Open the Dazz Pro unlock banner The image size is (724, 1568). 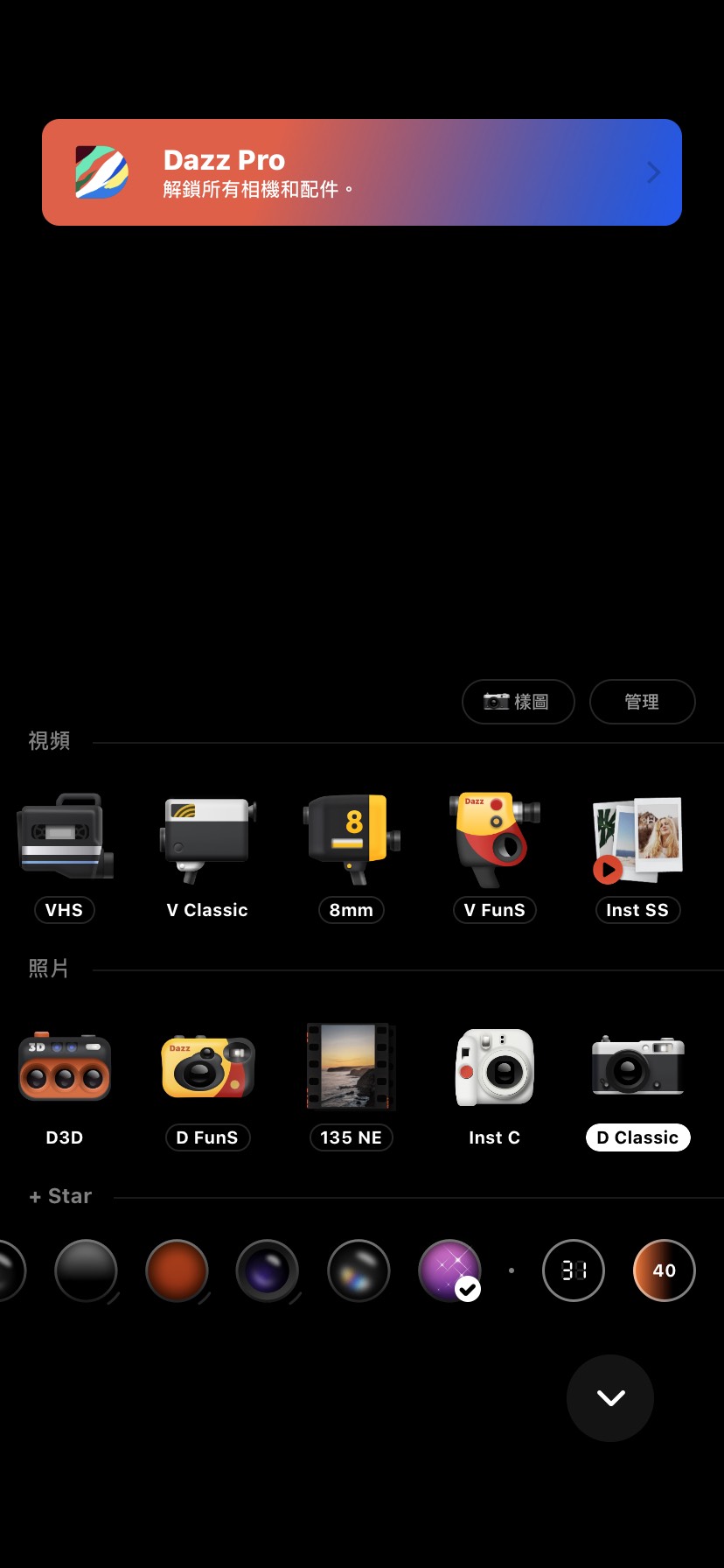(x=362, y=172)
